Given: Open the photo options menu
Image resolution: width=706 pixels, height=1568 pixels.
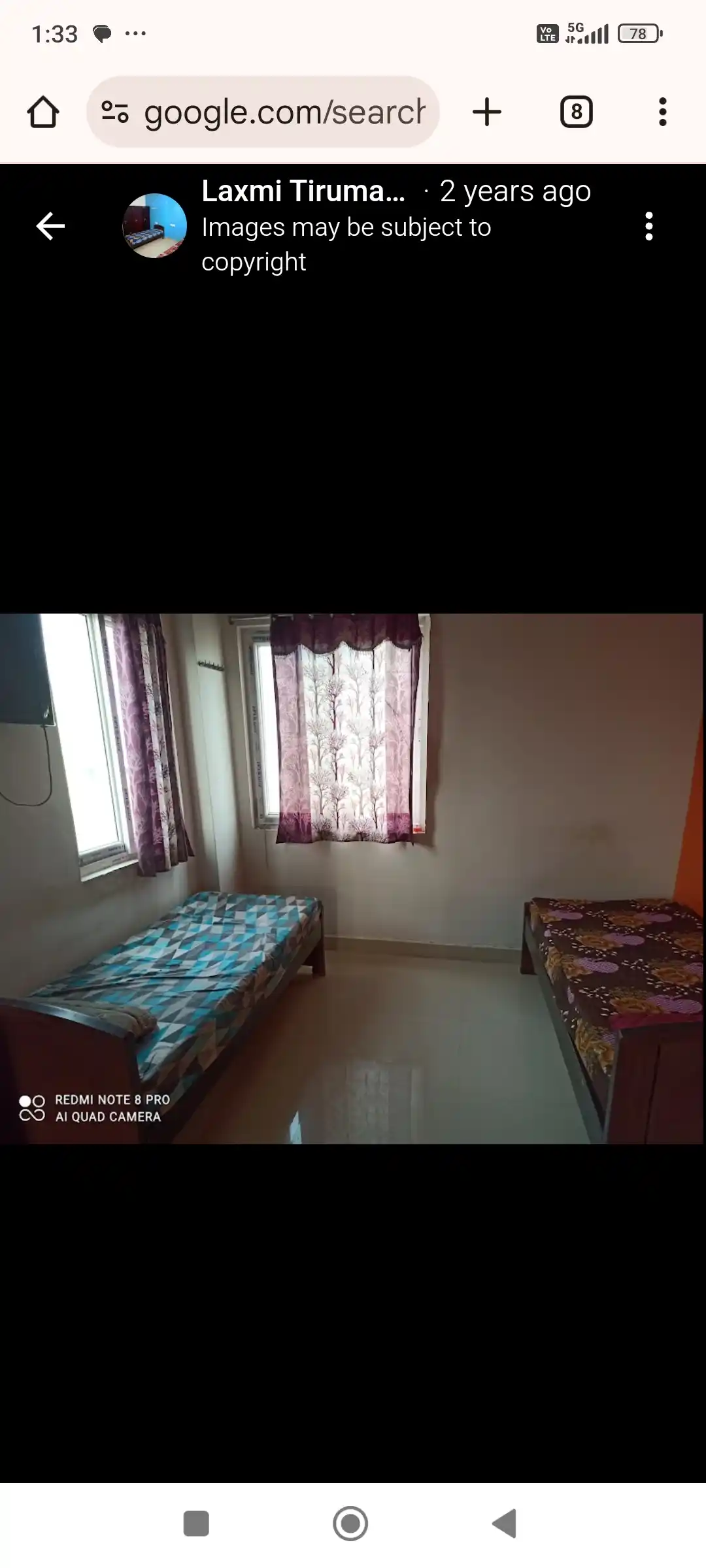Looking at the screenshot, I should pos(648,226).
